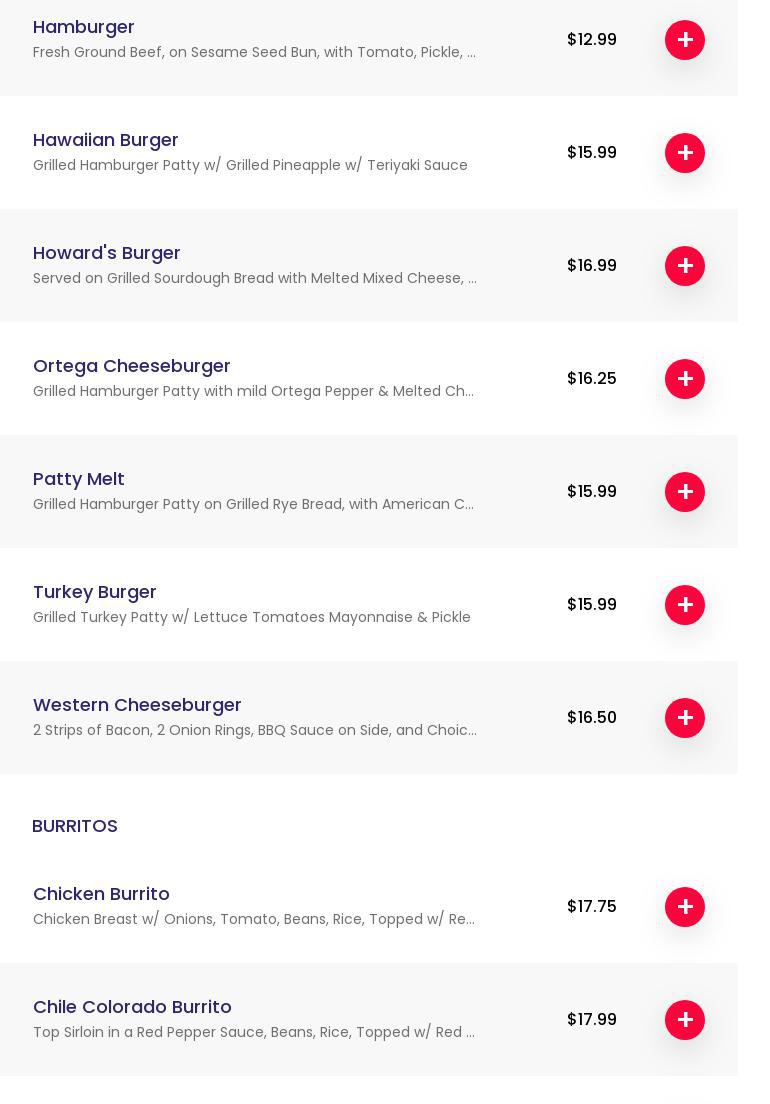770x1104 pixels.
Task: Open Howard's Burger details
Action: click(x=107, y=253)
